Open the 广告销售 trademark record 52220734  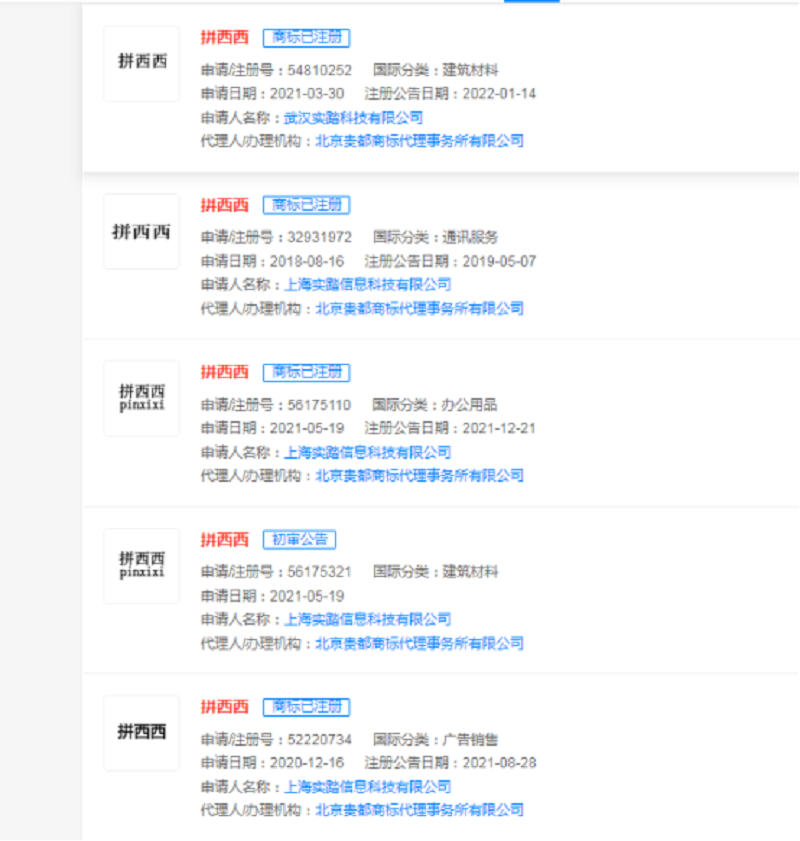coord(224,707)
